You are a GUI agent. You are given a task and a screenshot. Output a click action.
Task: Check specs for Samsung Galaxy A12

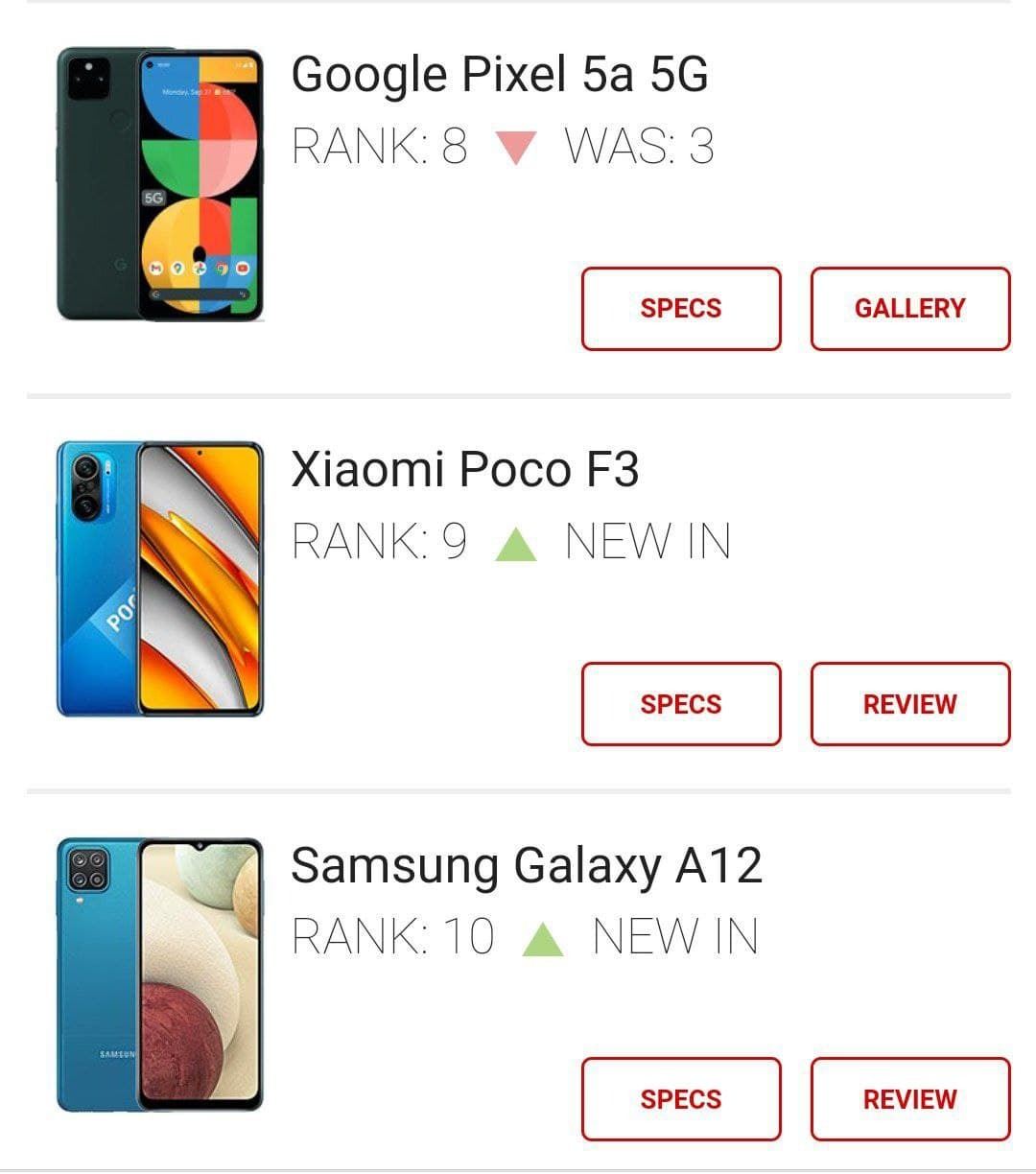tap(681, 1099)
